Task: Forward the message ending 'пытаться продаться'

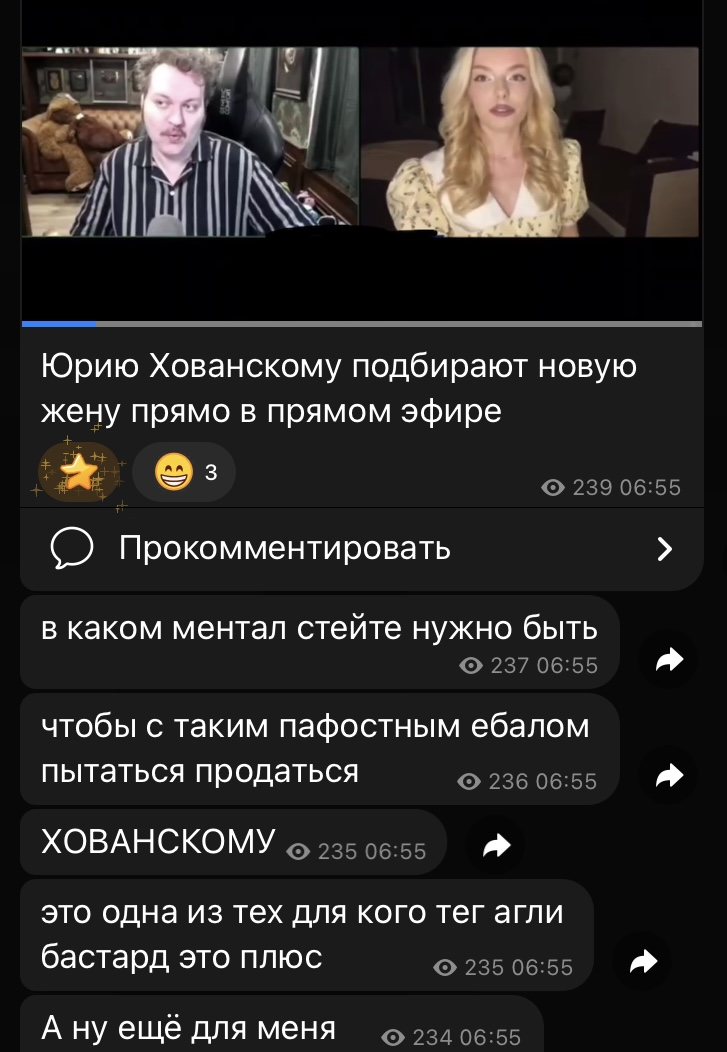Action: tap(668, 775)
